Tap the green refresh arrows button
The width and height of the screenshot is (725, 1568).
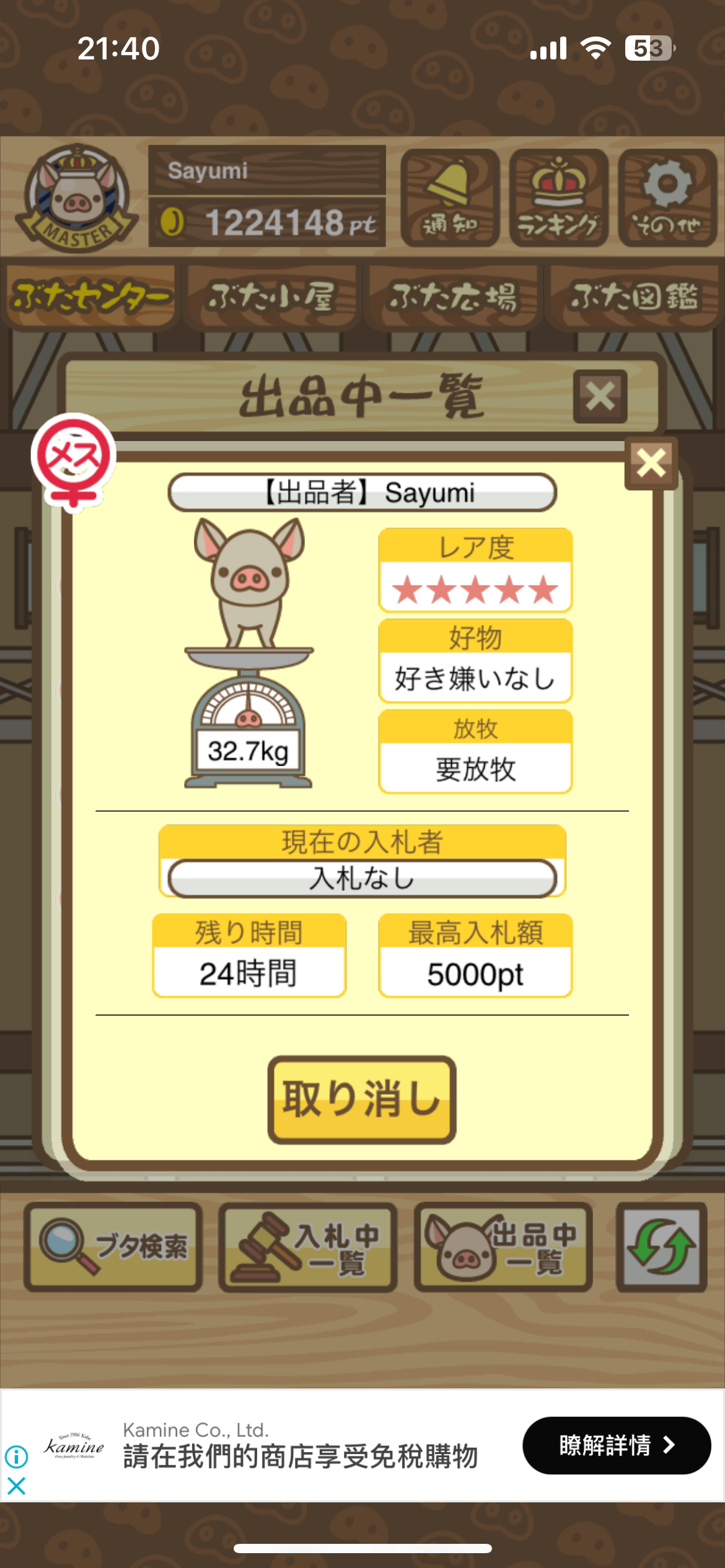point(661,1247)
